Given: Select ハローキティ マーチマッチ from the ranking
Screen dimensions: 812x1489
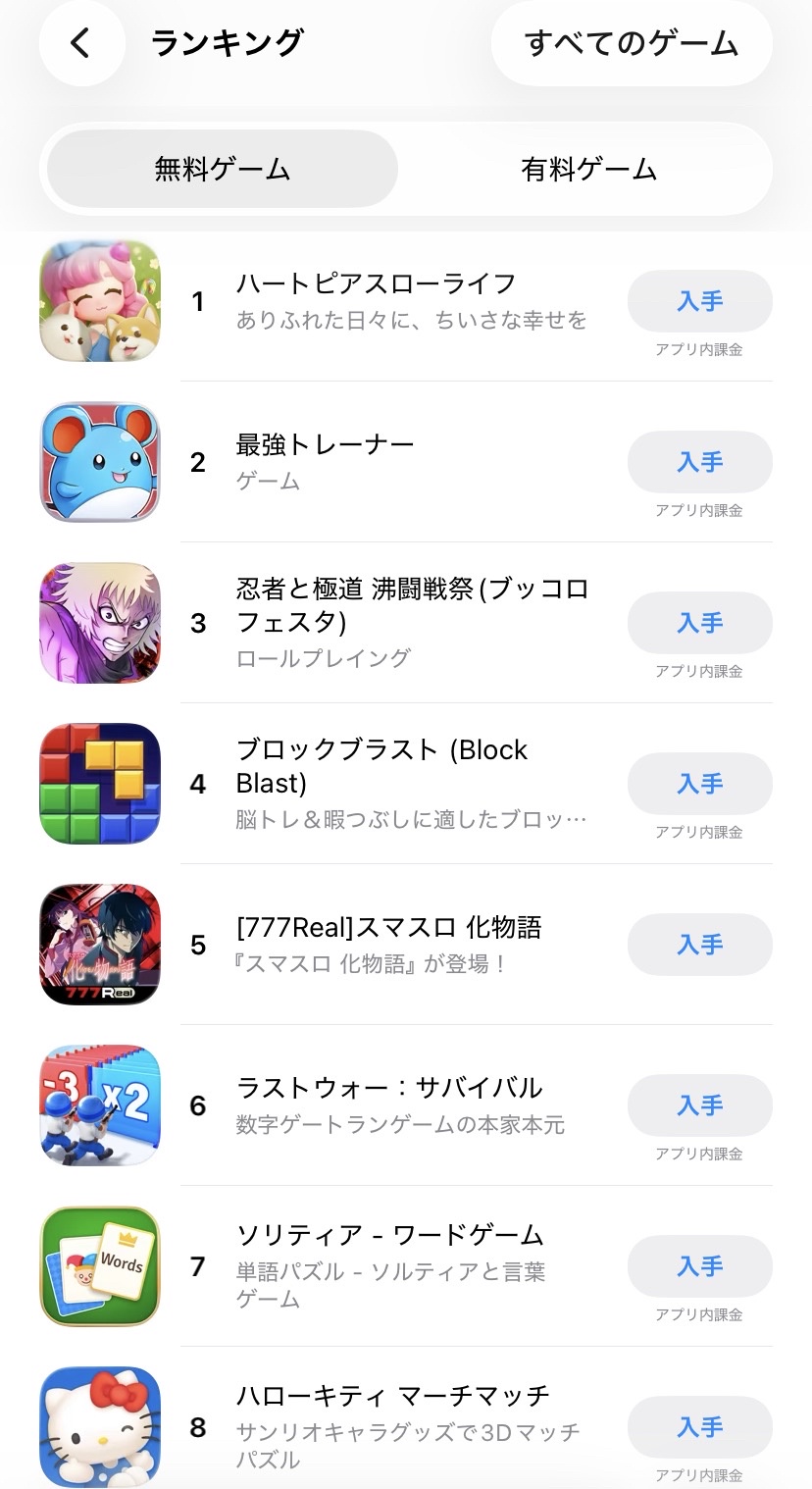Looking at the screenshot, I should coord(392,1396).
